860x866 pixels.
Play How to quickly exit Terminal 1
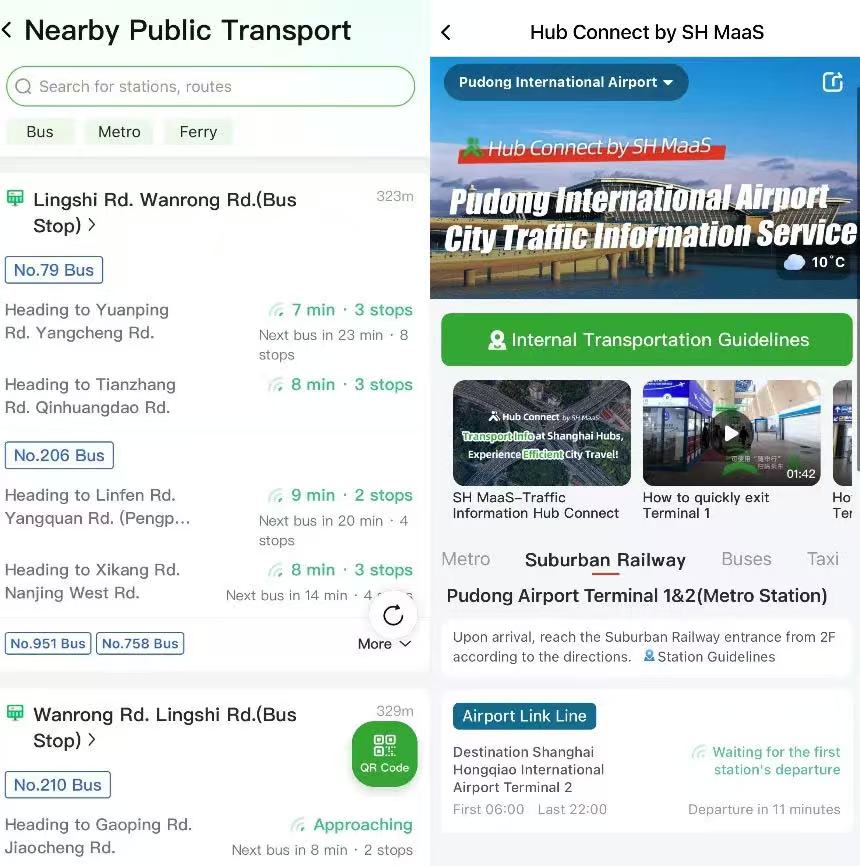[x=731, y=433]
